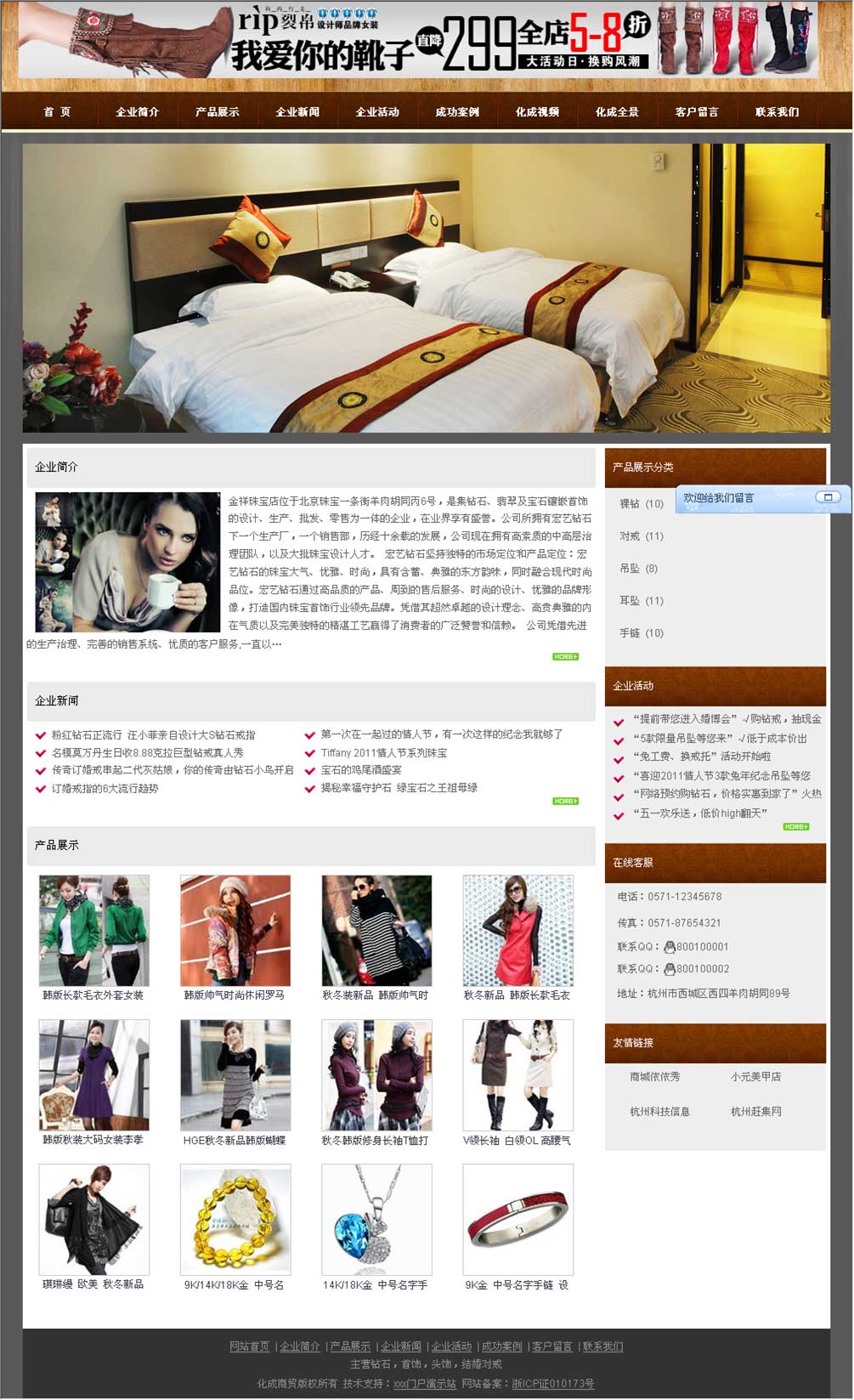Open the blue heart necklace product
This screenshot has height=1400, width=854.
[x=376, y=1219]
